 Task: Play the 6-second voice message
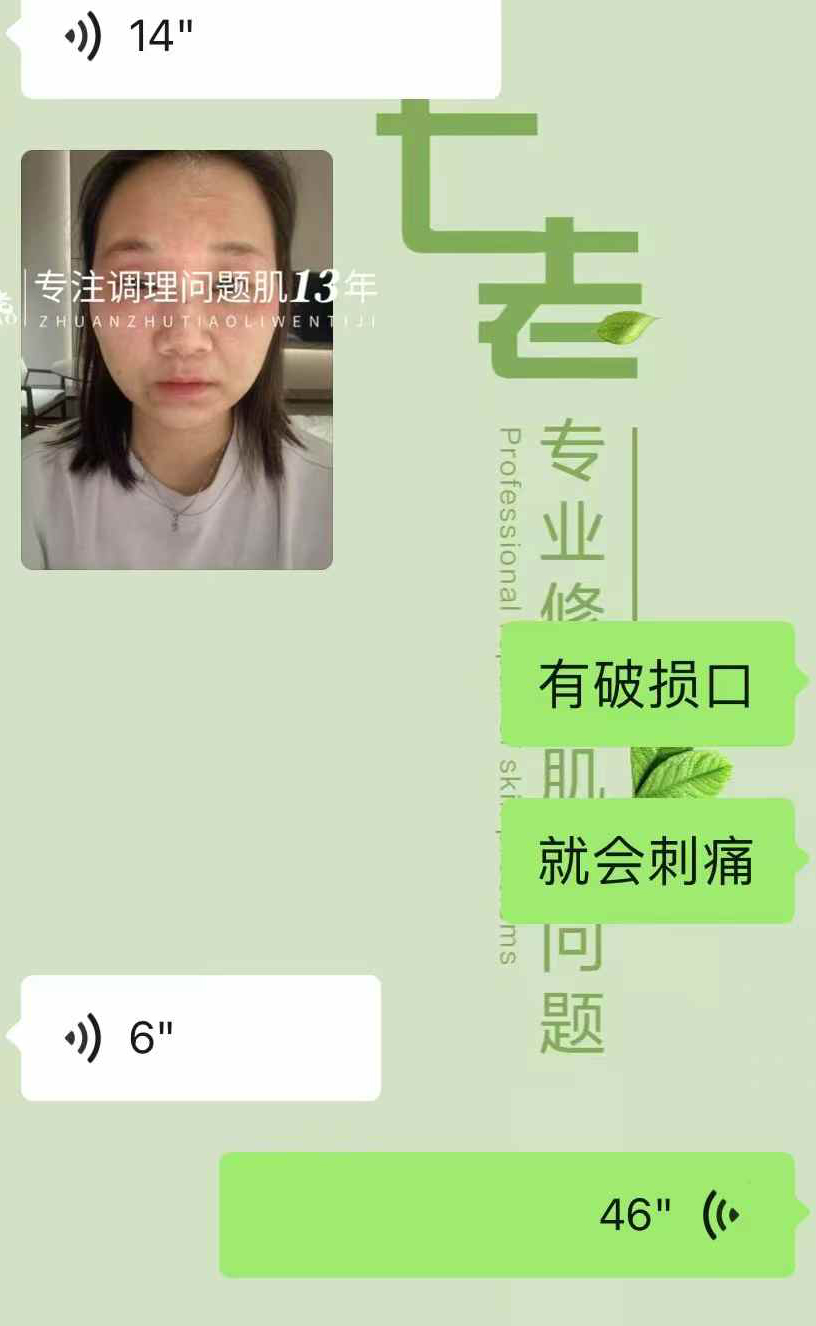[200, 1037]
